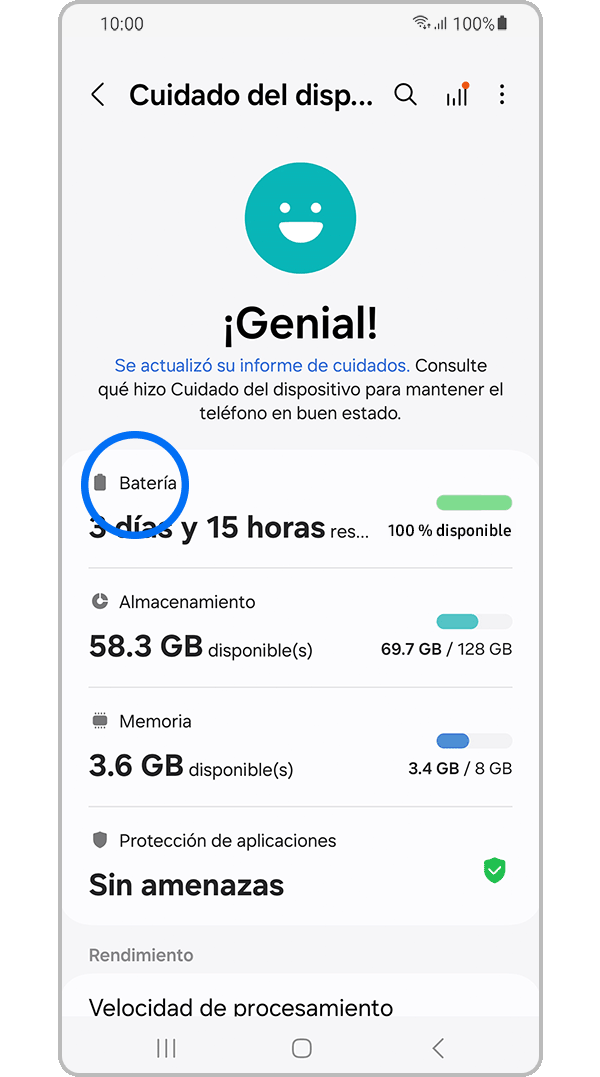Open the search magnifier icon

(x=405, y=95)
